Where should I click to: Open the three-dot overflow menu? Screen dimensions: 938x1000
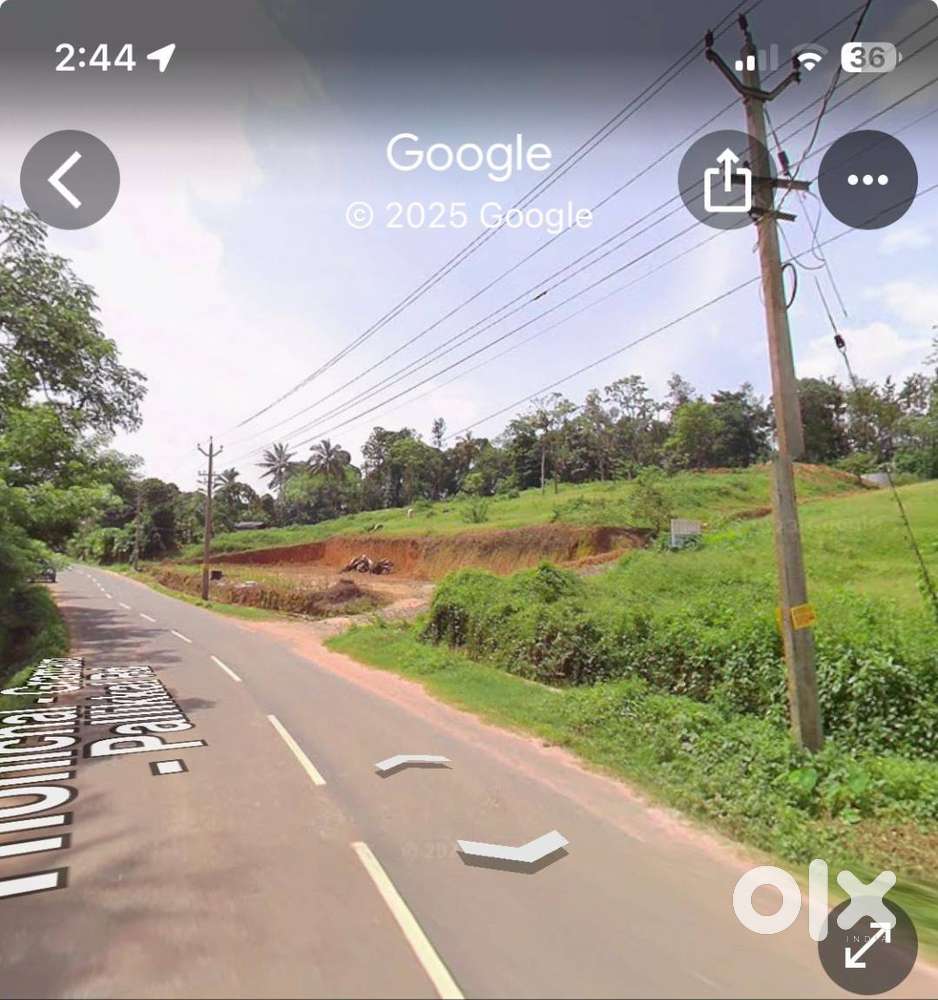pos(868,180)
